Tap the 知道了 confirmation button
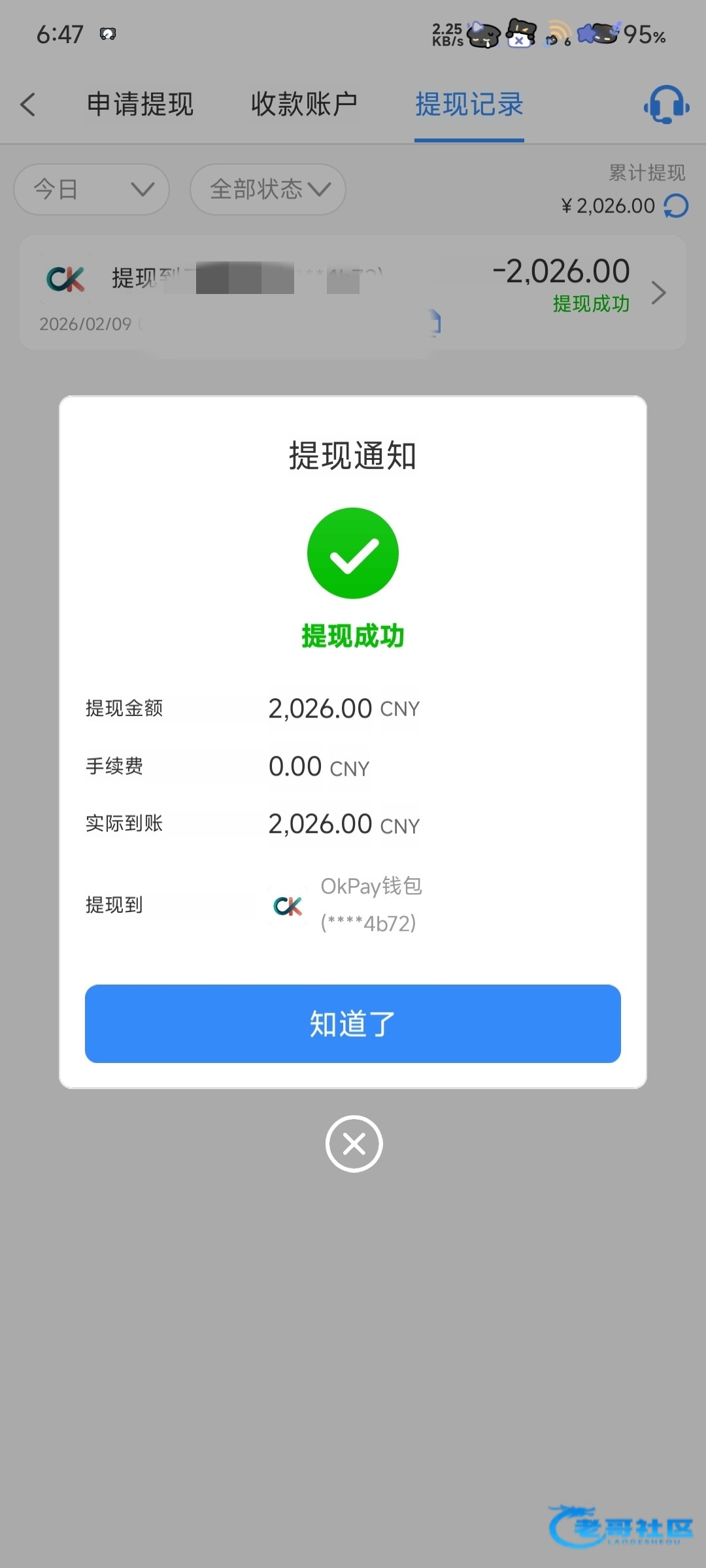Image resolution: width=706 pixels, height=1568 pixels. tap(353, 1023)
